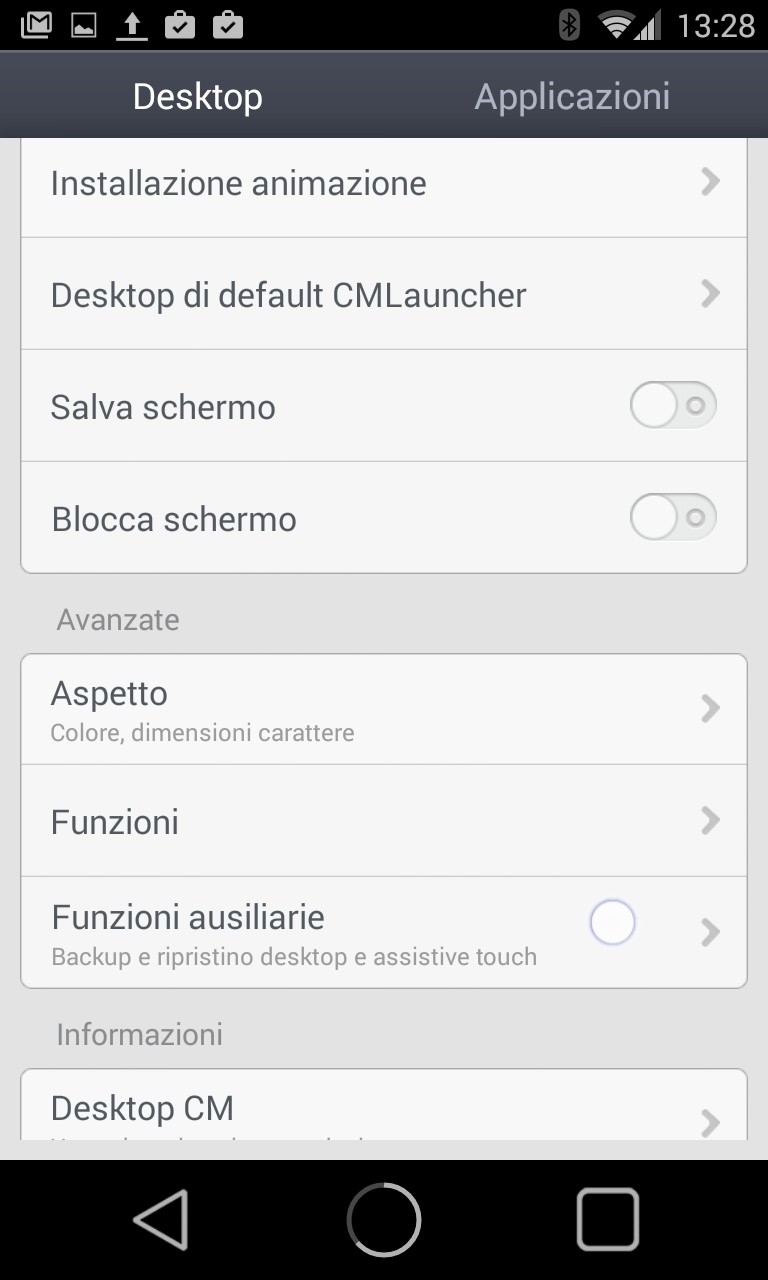Image resolution: width=768 pixels, height=1280 pixels.
Task: Open Funzioni ausiliarie backup options
Action: tap(384, 933)
